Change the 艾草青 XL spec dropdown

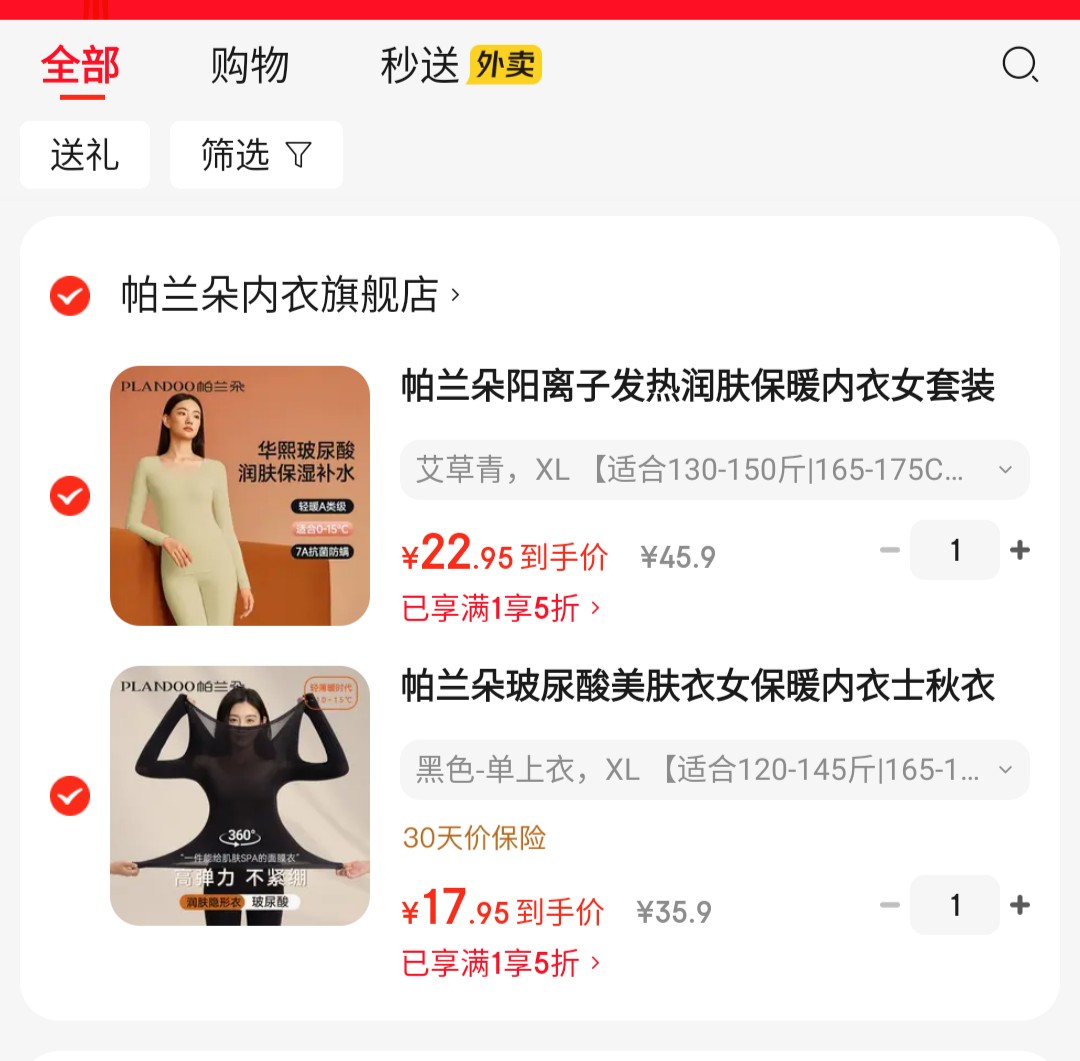coord(714,470)
